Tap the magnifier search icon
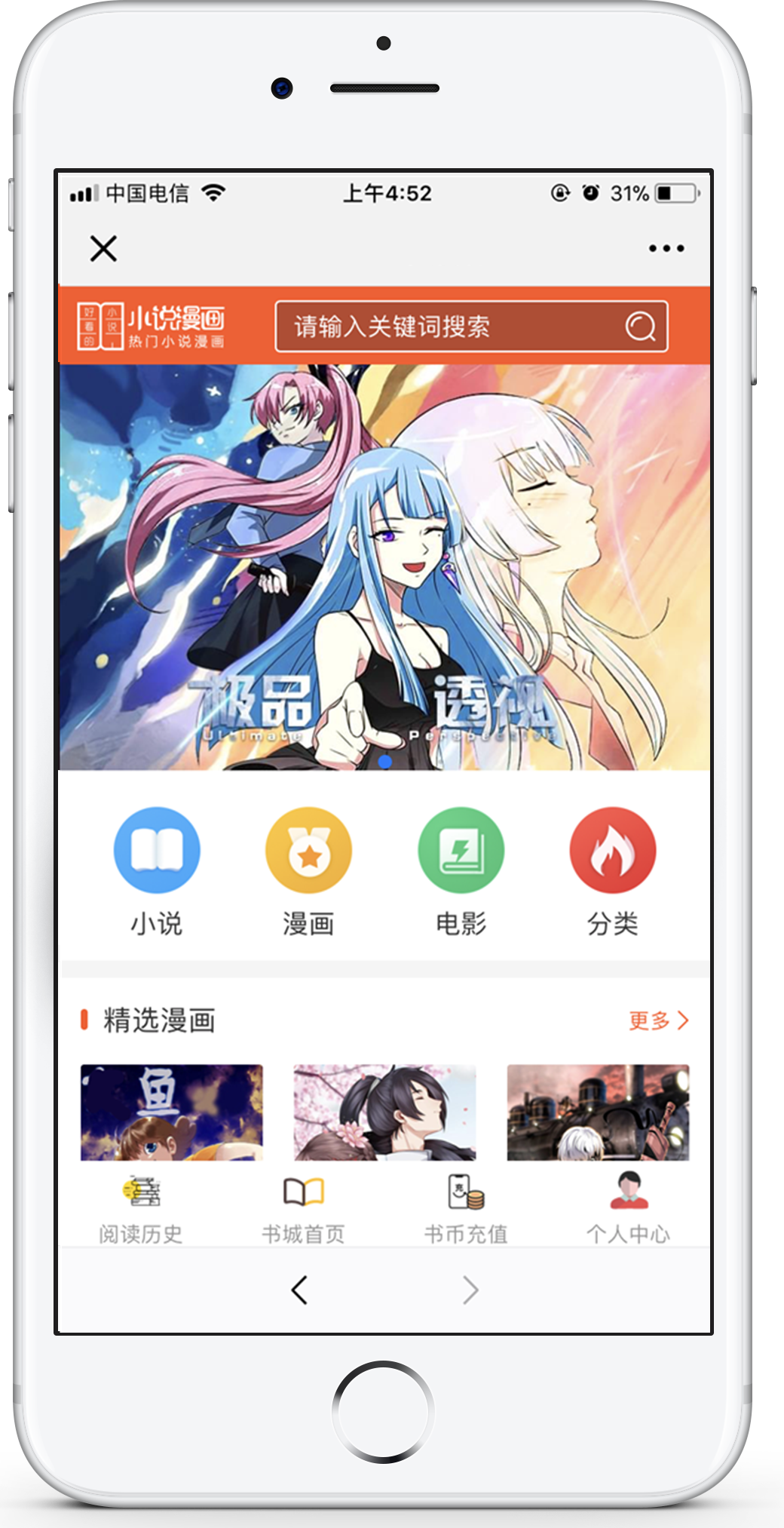The width and height of the screenshot is (784, 1528). click(x=640, y=327)
